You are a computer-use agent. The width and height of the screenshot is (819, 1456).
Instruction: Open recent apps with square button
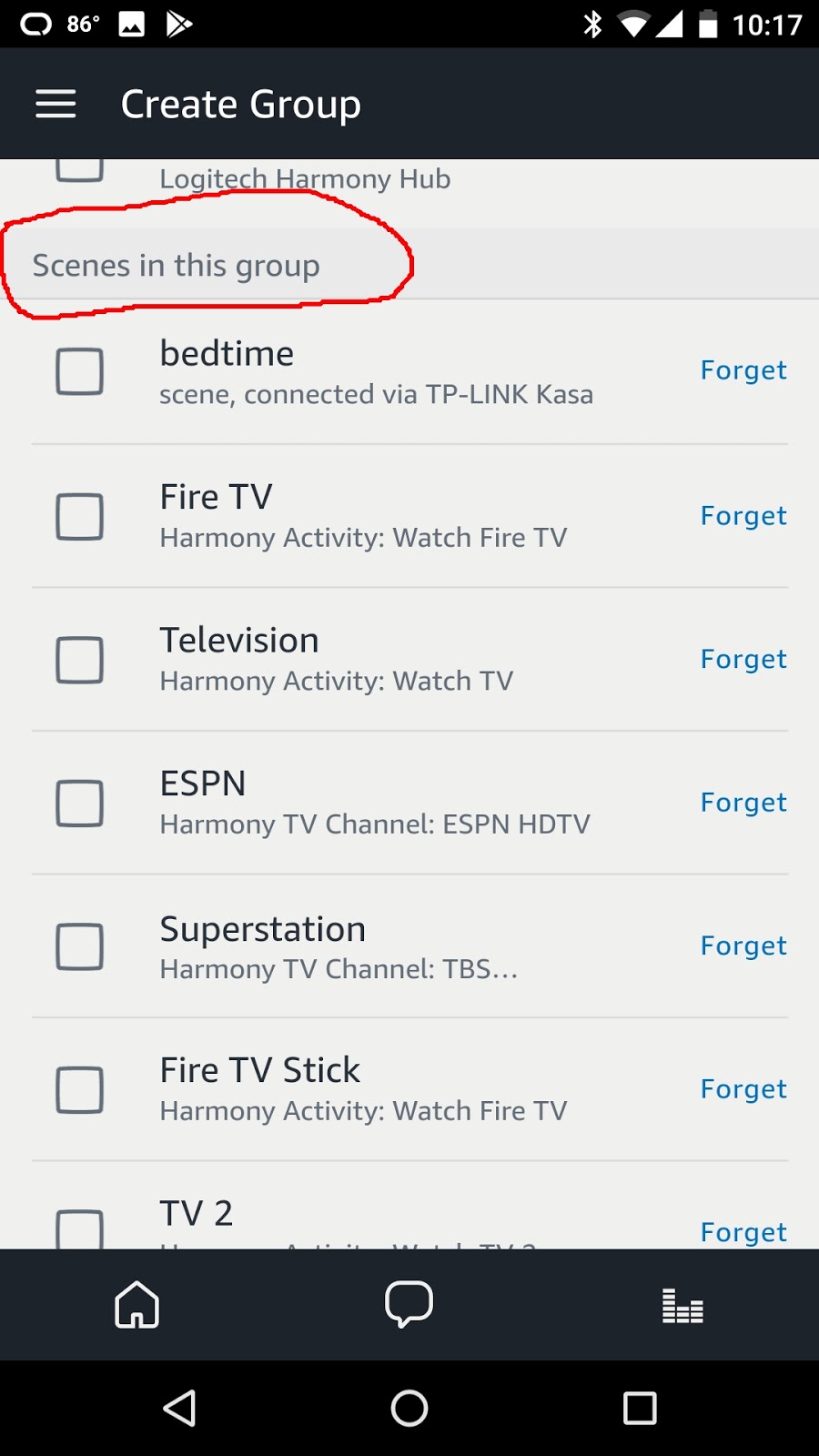(639, 1407)
